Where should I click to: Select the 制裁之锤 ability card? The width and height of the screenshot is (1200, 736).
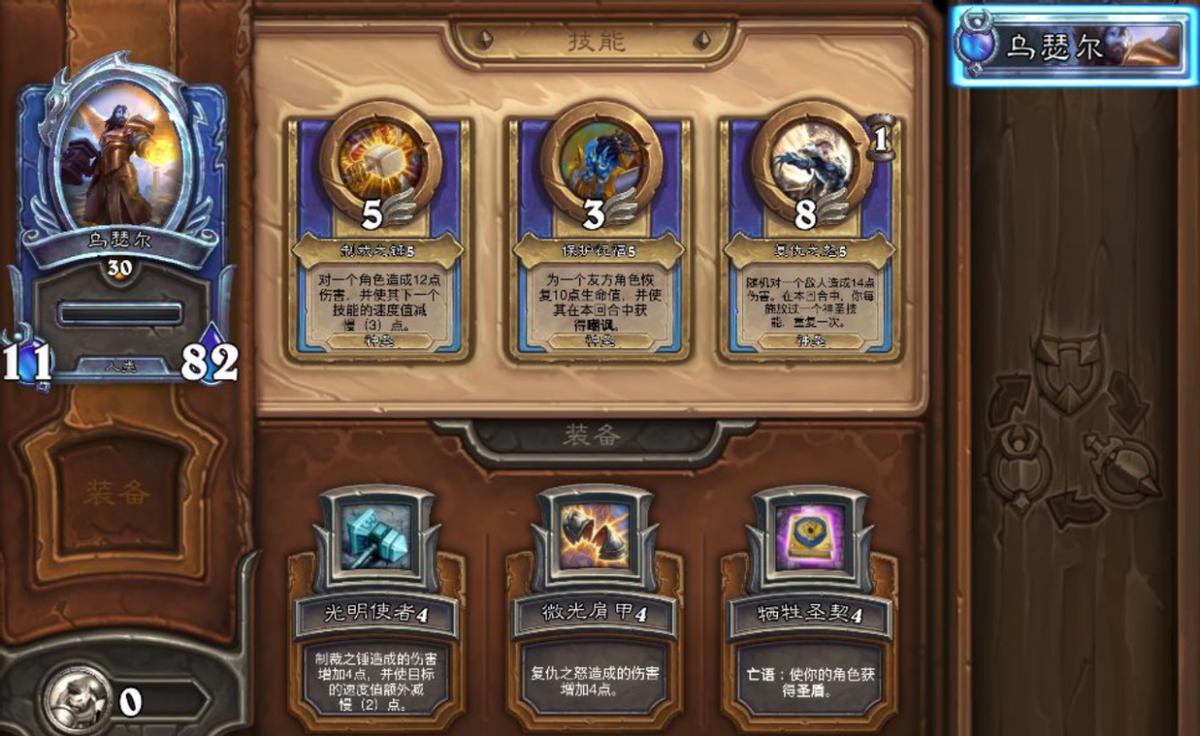[x=379, y=238]
